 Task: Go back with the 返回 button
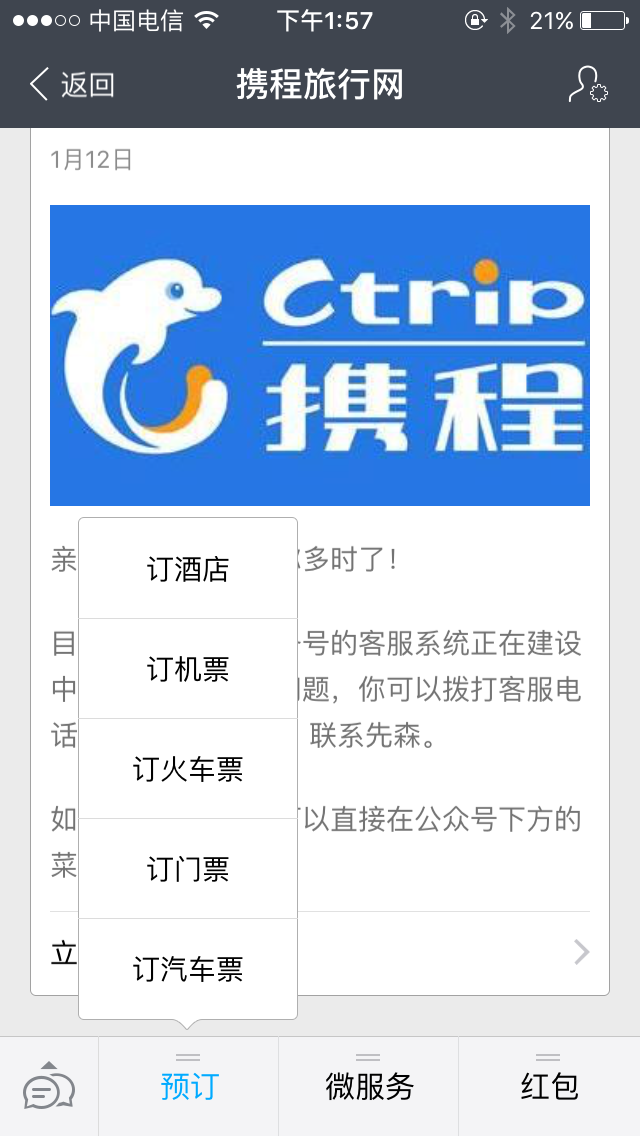point(72,85)
